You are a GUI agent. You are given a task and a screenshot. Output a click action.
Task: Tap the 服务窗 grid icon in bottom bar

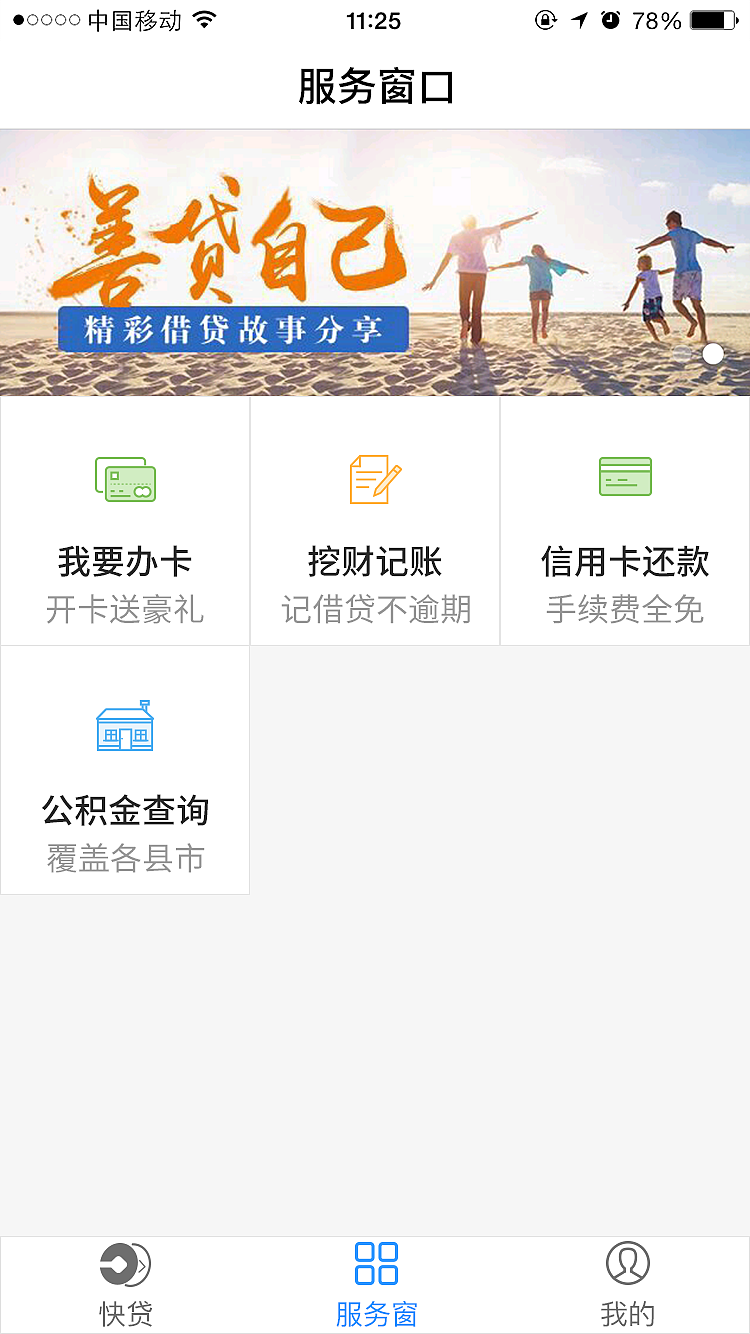tap(374, 1263)
